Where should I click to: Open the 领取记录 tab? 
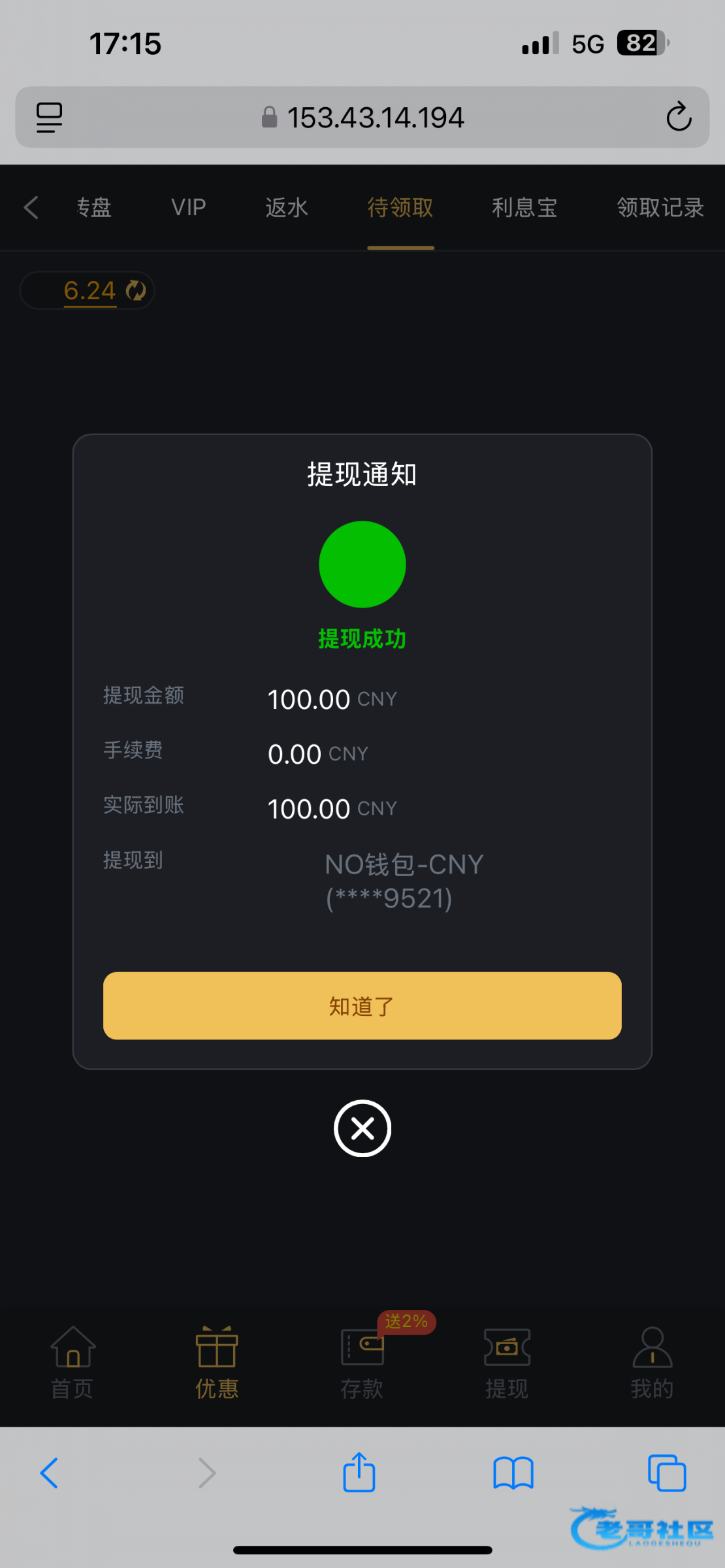click(660, 208)
